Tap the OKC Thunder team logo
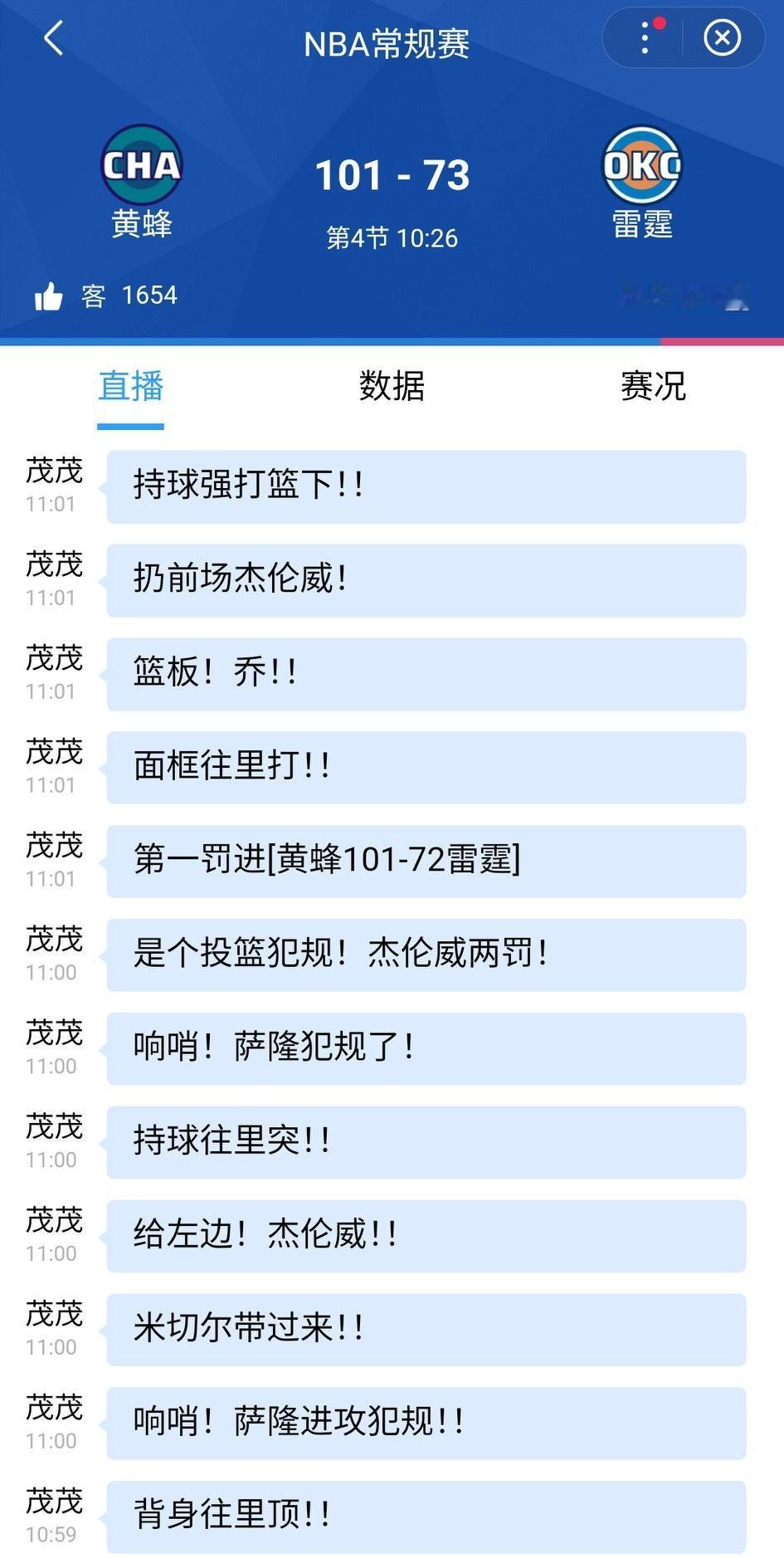Screen dimensions: 784x1558 [643, 165]
